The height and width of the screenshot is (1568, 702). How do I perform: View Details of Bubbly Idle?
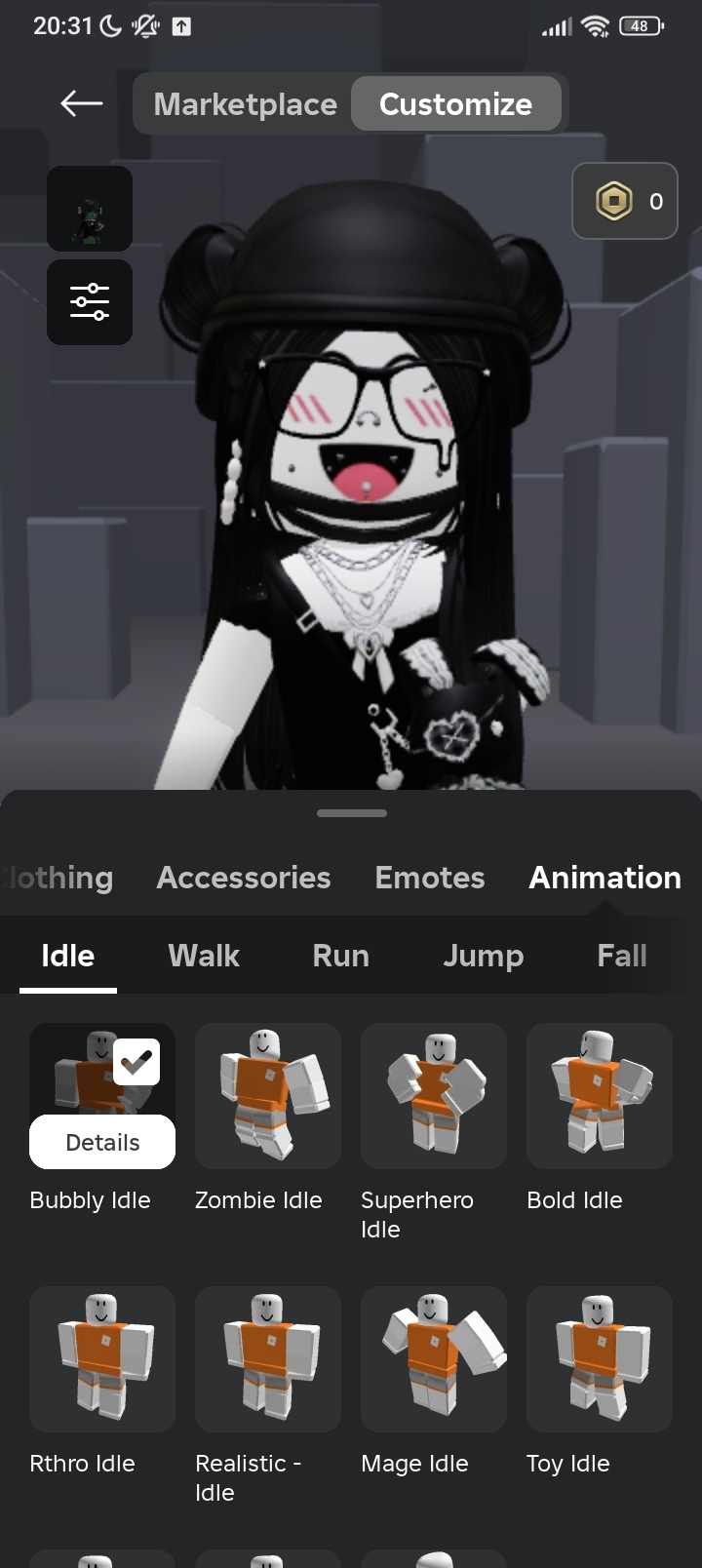click(x=102, y=1142)
